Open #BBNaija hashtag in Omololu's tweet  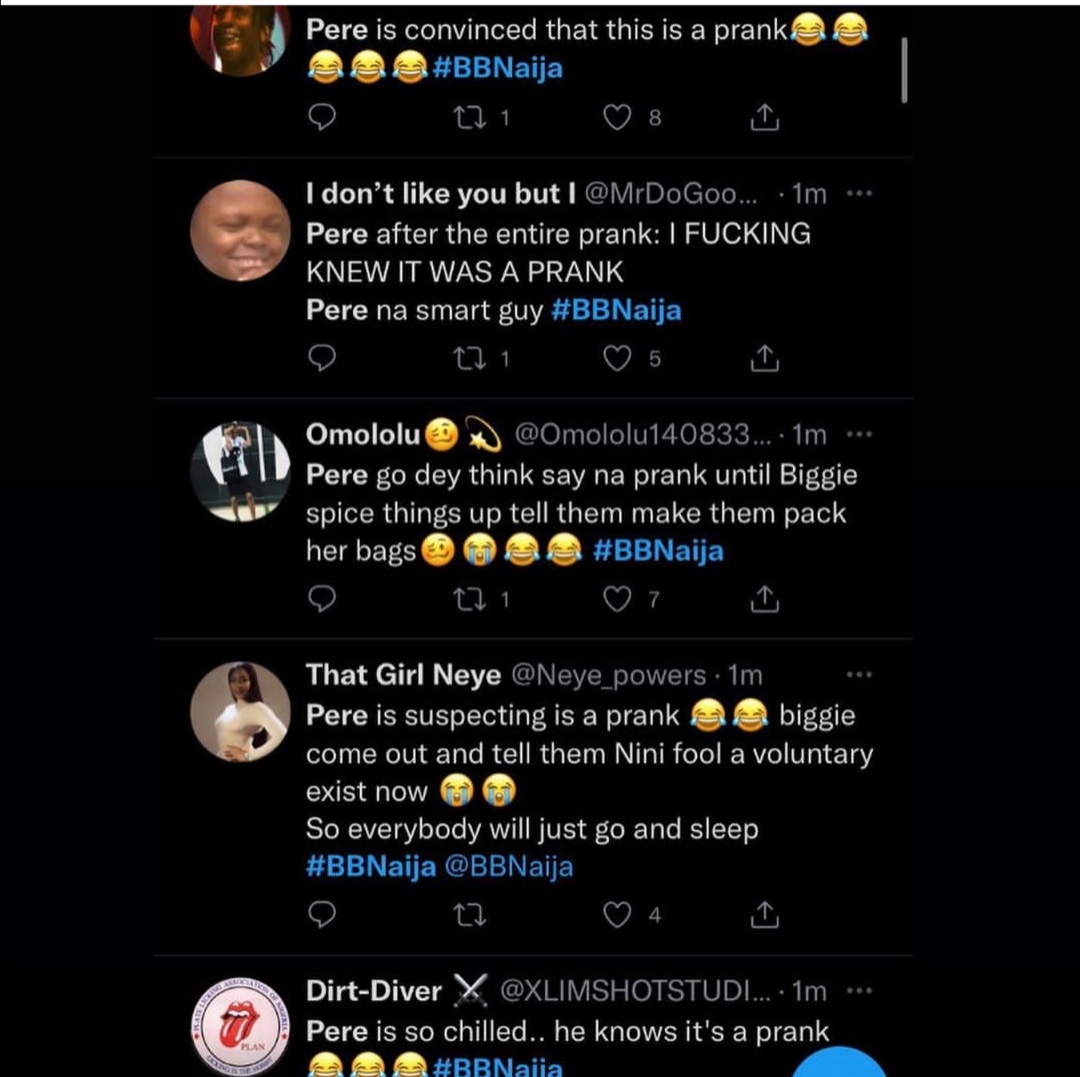point(658,551)
